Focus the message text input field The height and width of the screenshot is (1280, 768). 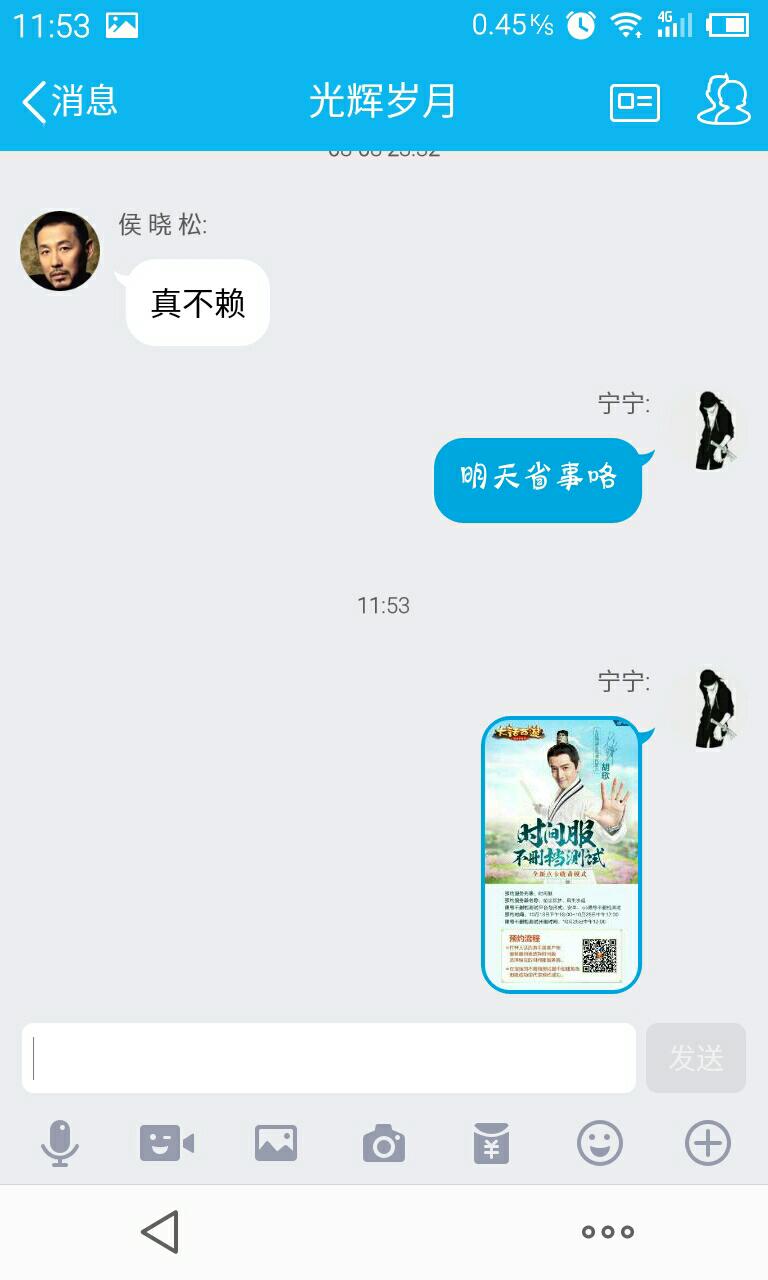coord(328,1058)
